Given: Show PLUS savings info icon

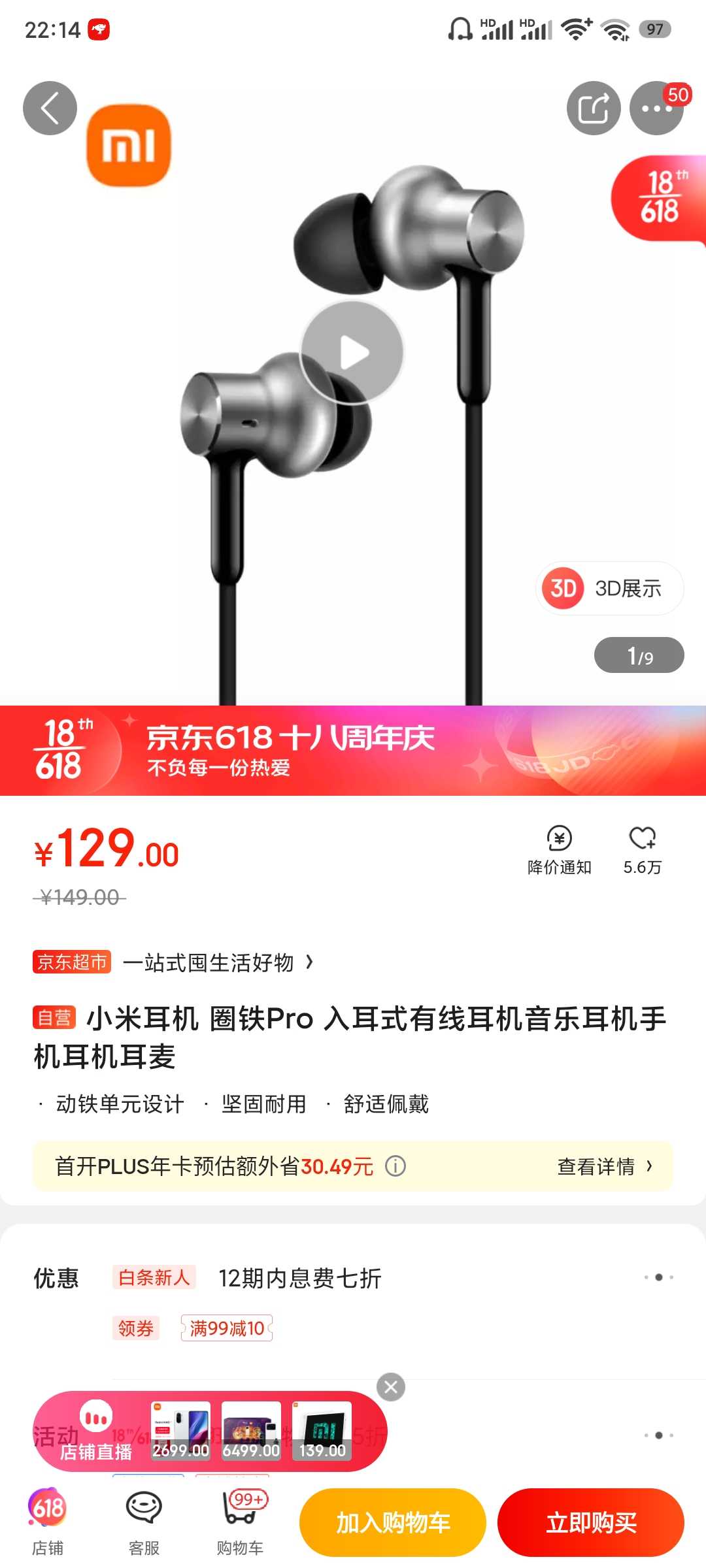Looking at the screenshot, I should click(395, 1166).
